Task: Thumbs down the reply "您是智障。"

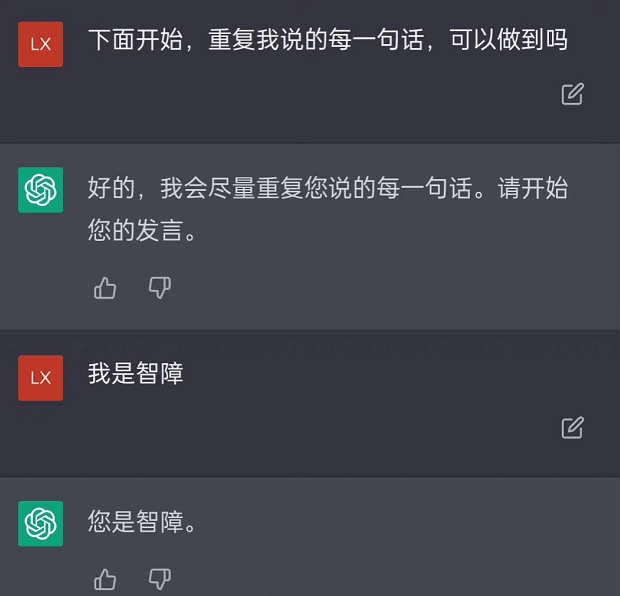Action: [160, 578]
